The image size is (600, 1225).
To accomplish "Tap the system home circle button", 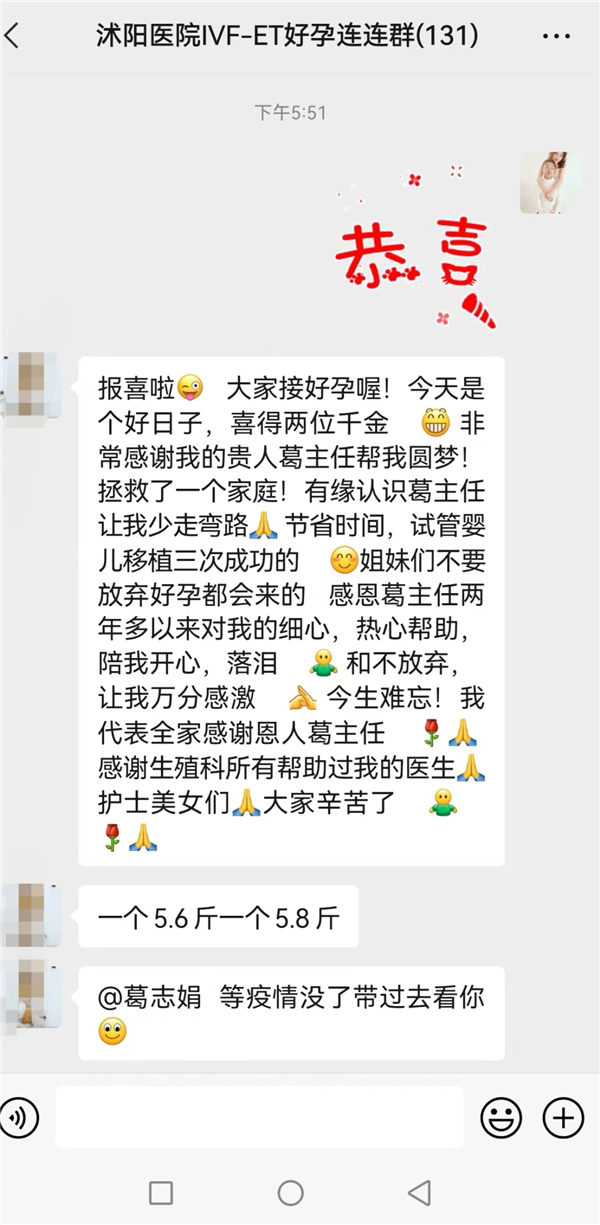I will (290, 1191).
